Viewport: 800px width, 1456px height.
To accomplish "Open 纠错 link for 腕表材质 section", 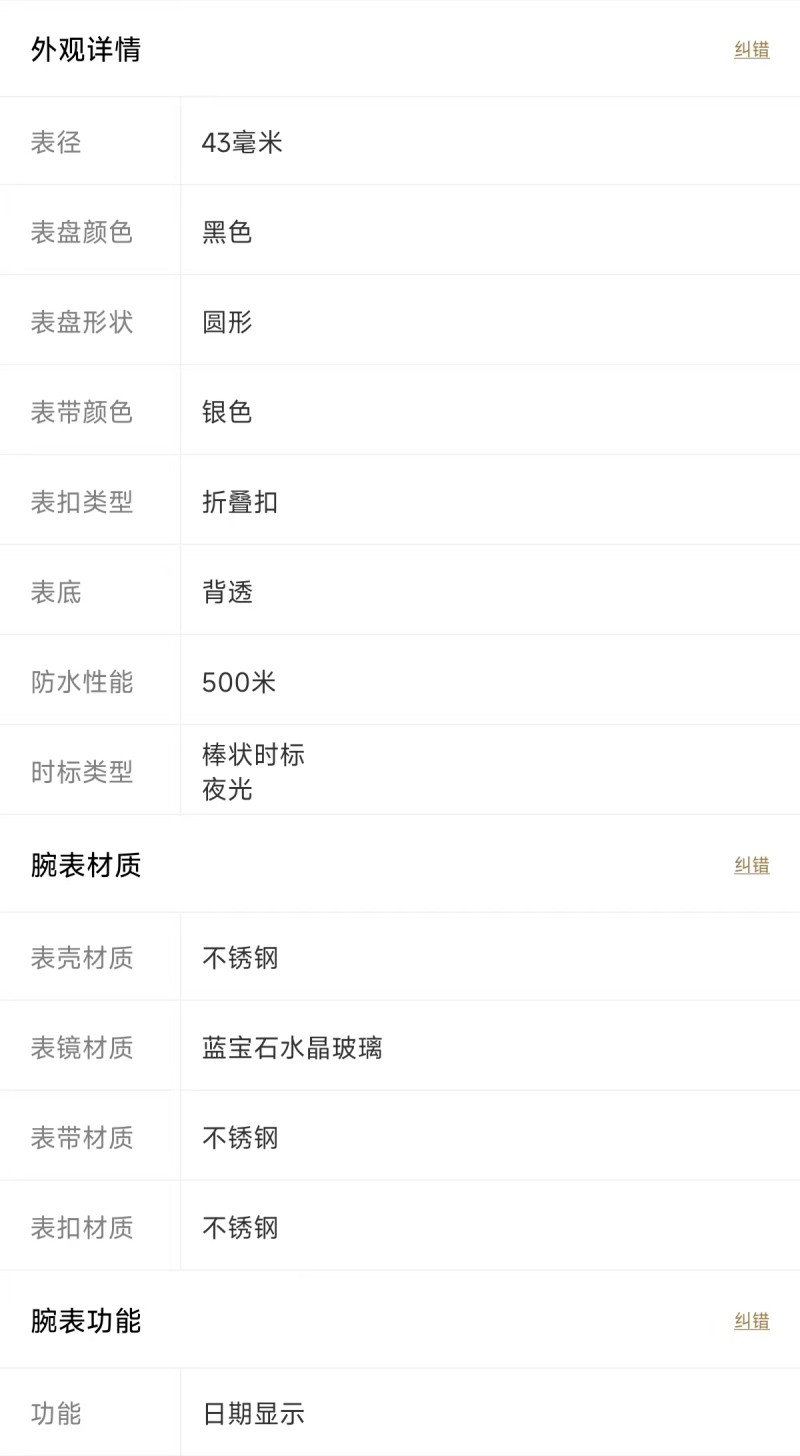I will pos(751,865).
